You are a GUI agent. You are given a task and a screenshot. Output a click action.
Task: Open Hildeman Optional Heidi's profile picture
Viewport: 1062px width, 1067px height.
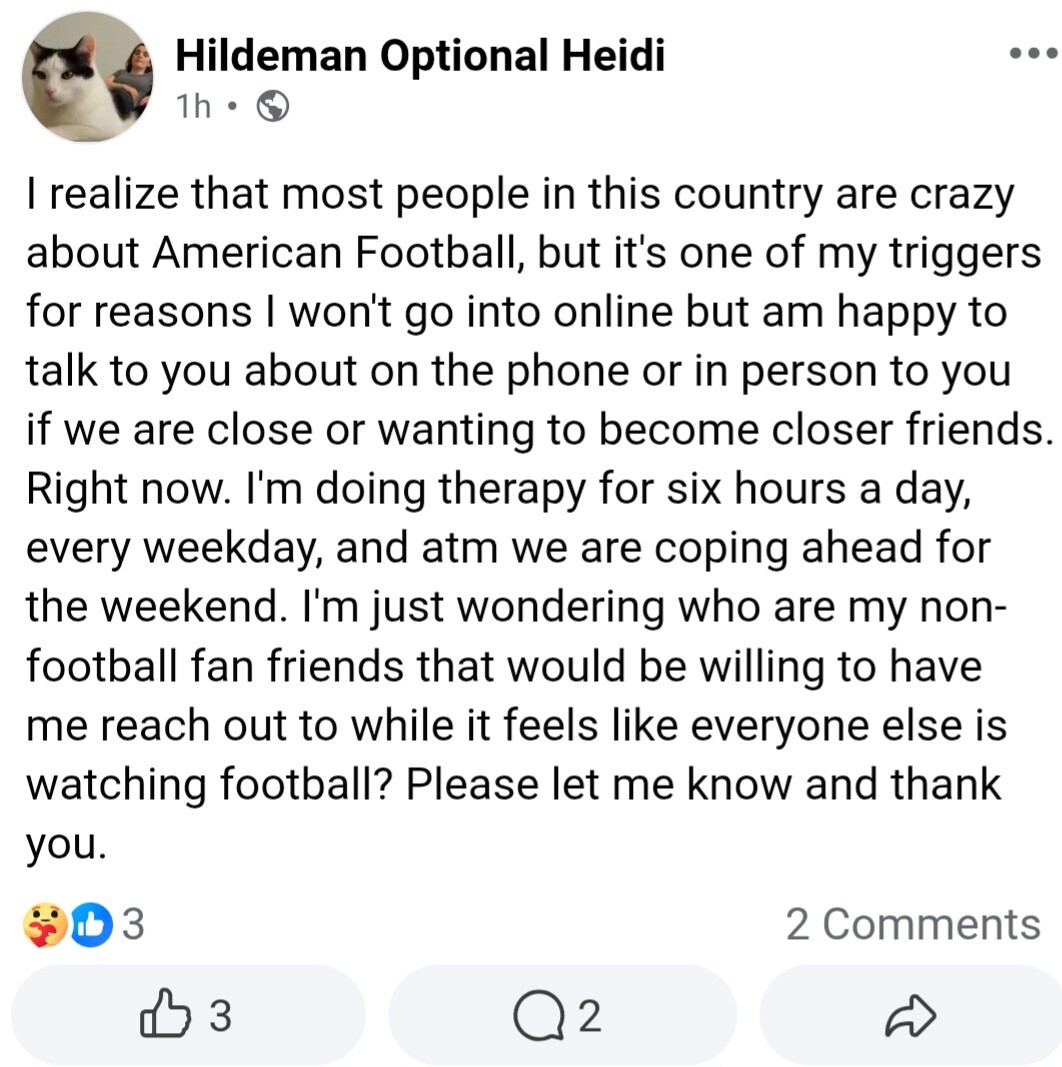pyautogui.click(x=88, y=78)
